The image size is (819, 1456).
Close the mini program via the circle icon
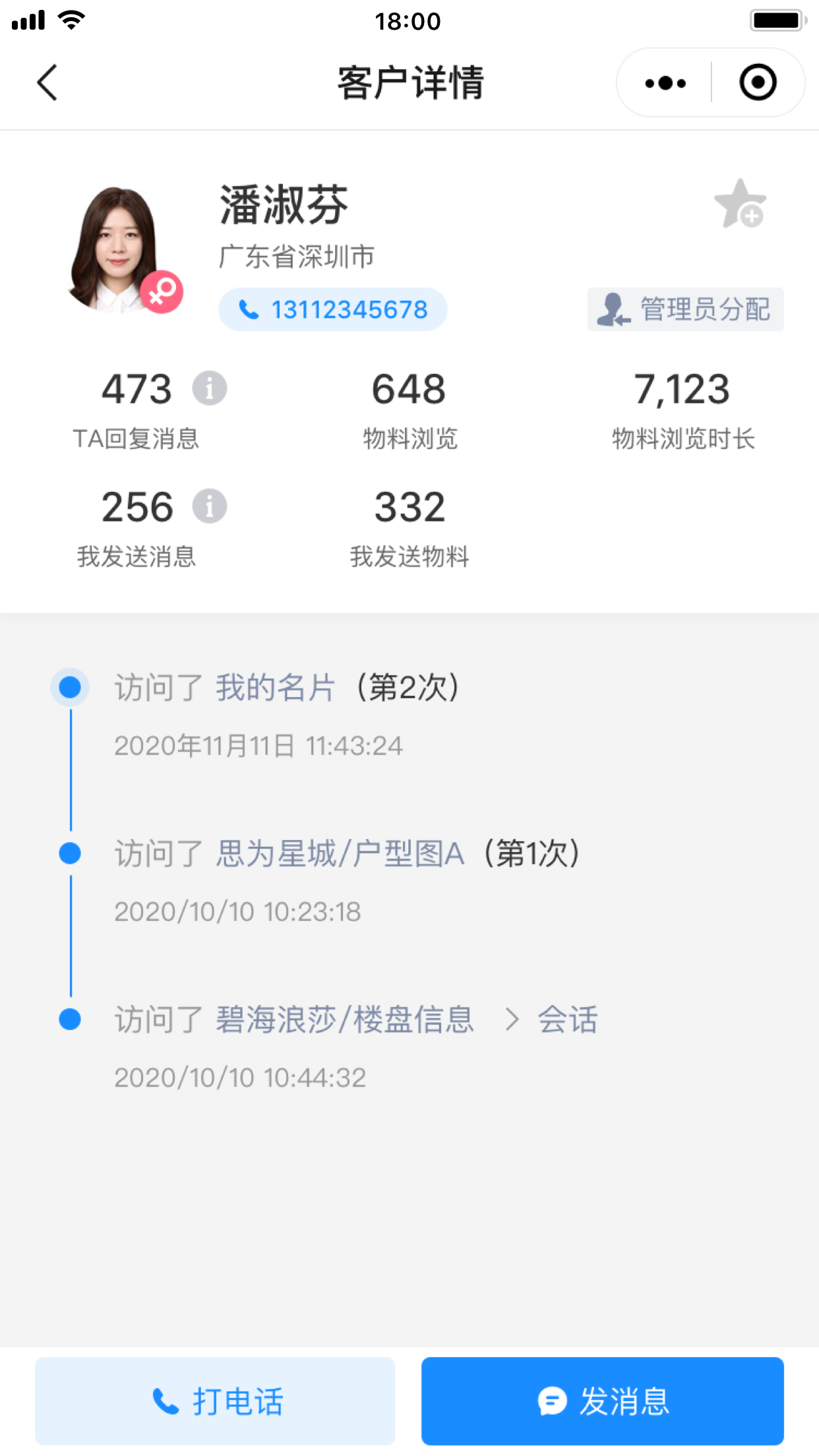pos(758,82)
